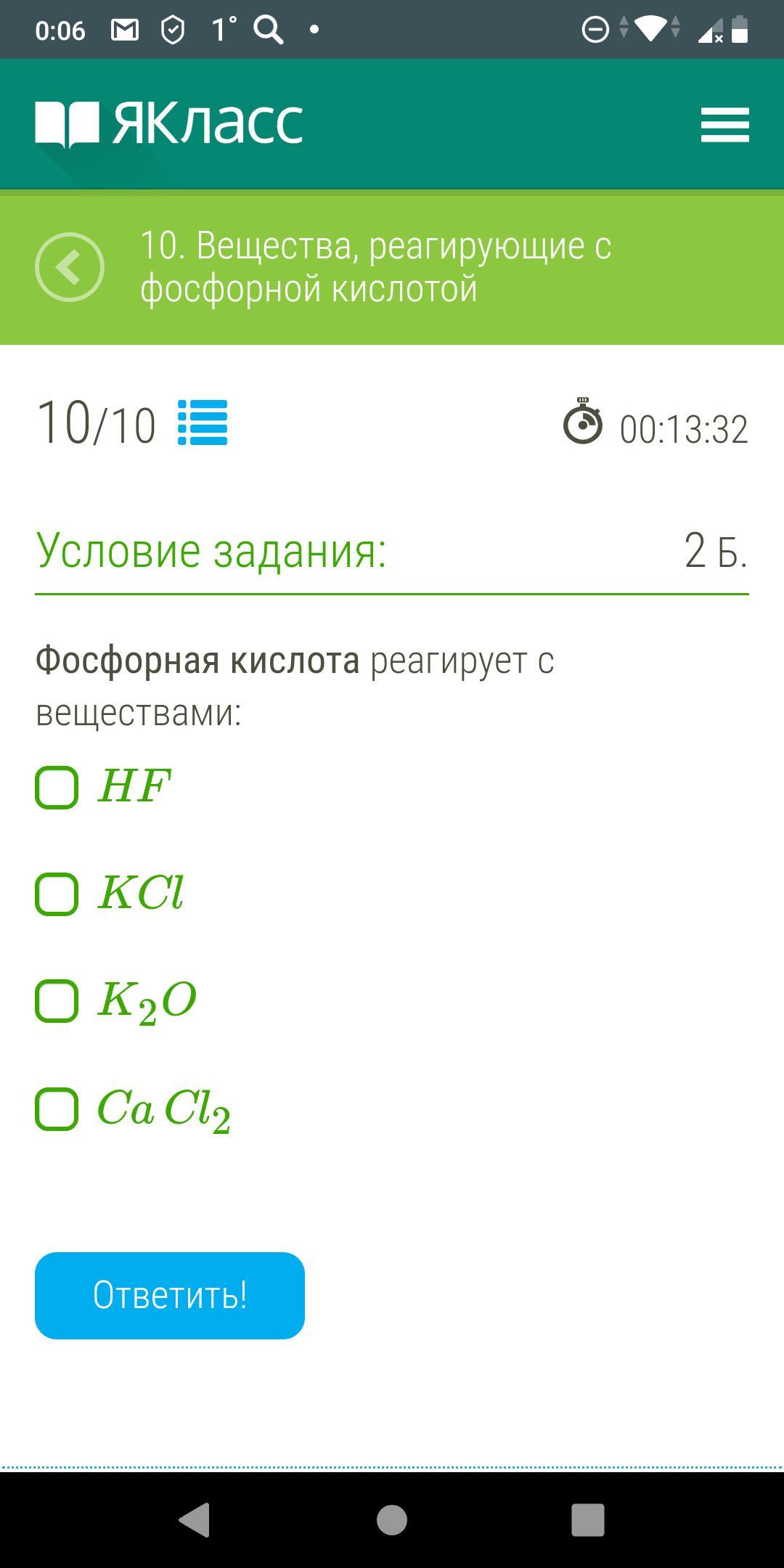Viewport: 784px width, 1568px height.
Task: Go to the system home screen
Action: tap(392, 1519)
